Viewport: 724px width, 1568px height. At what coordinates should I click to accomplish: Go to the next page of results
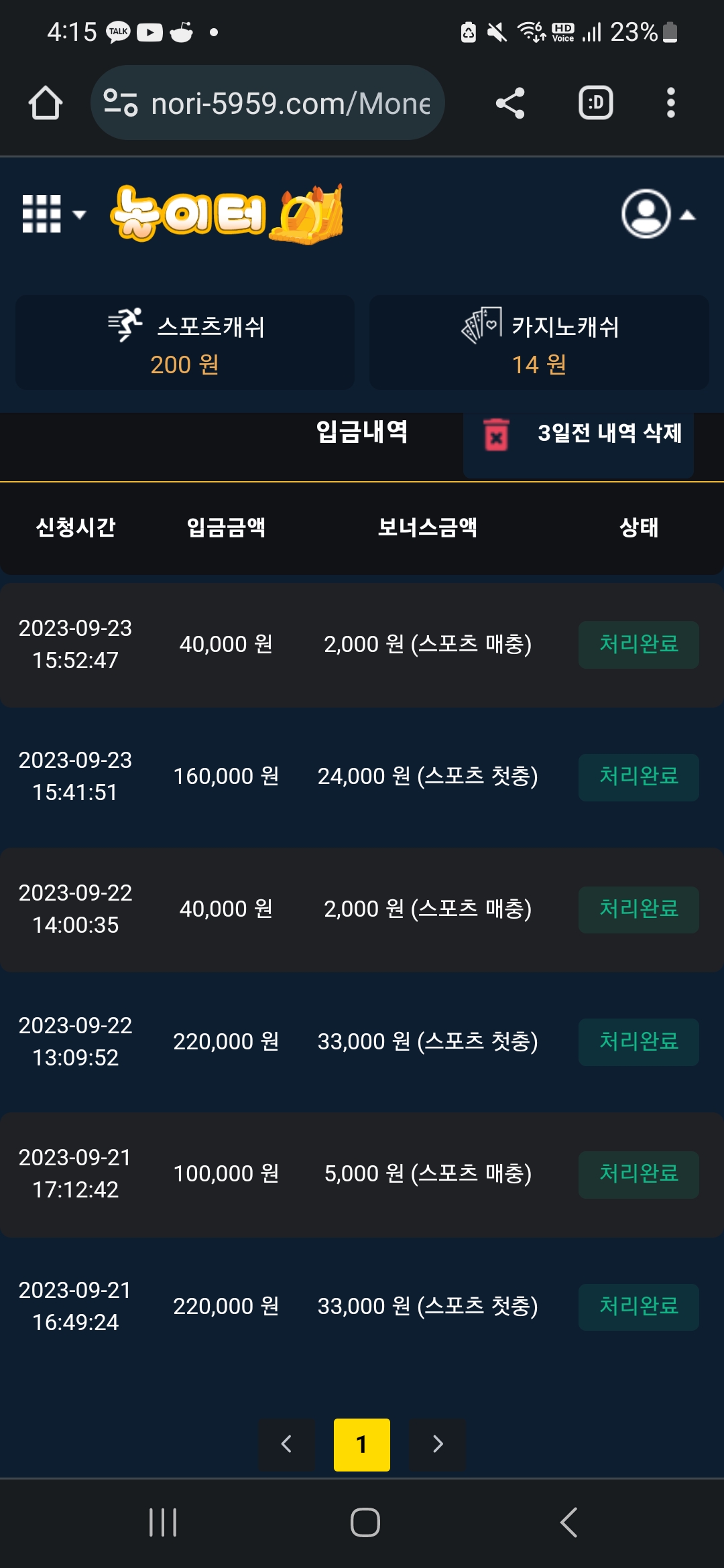click(437, 1445)
